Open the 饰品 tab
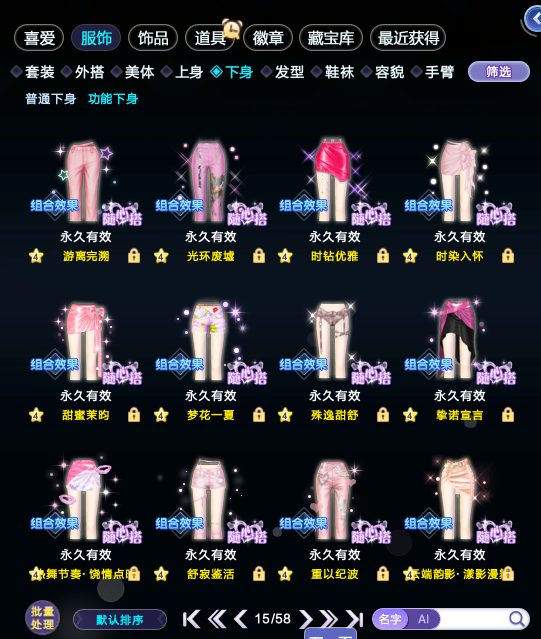The width and height of the screenshot is (541, 639). pos(153,38)
